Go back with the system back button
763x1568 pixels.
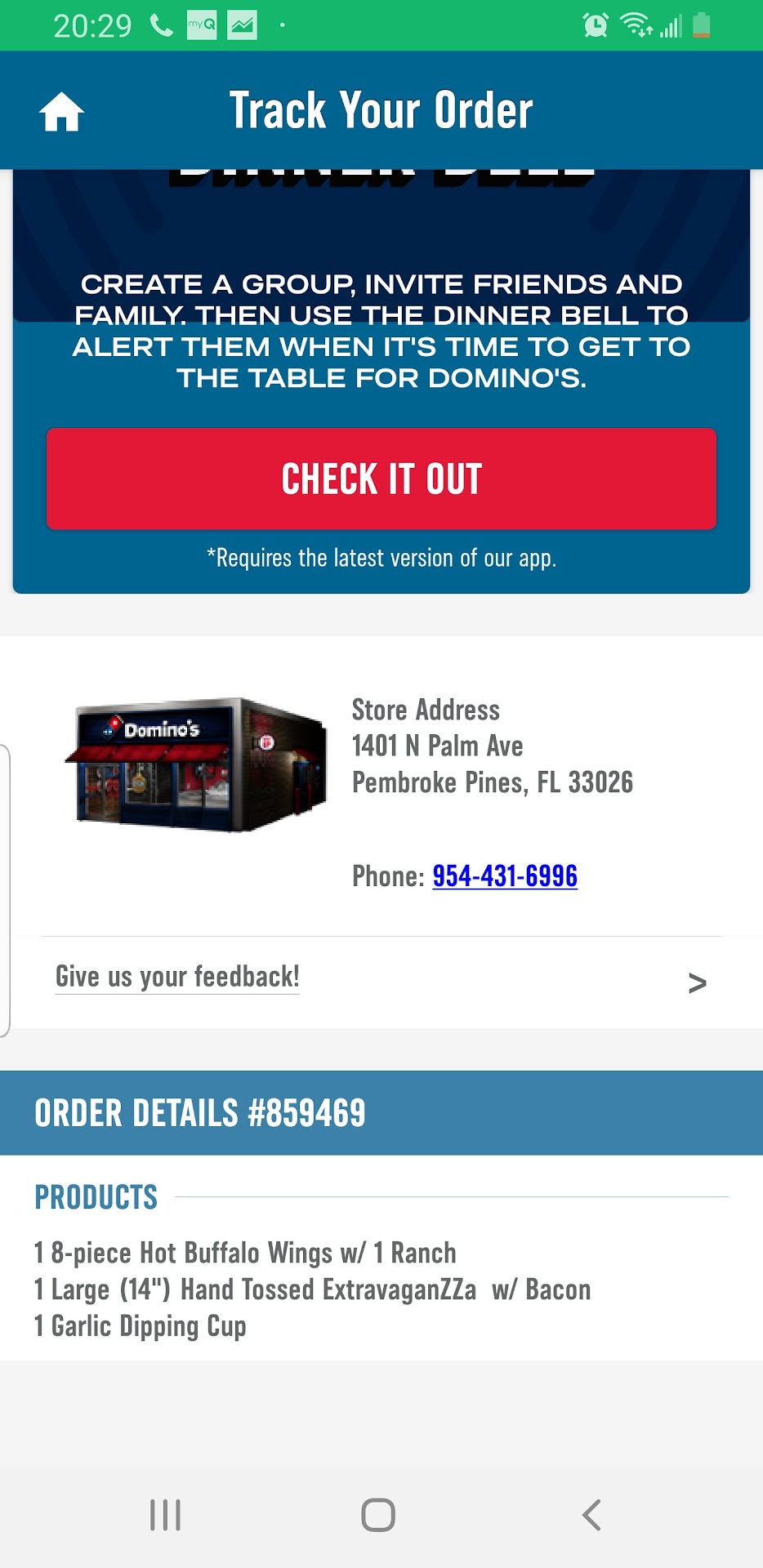[x=591, y=1515]
